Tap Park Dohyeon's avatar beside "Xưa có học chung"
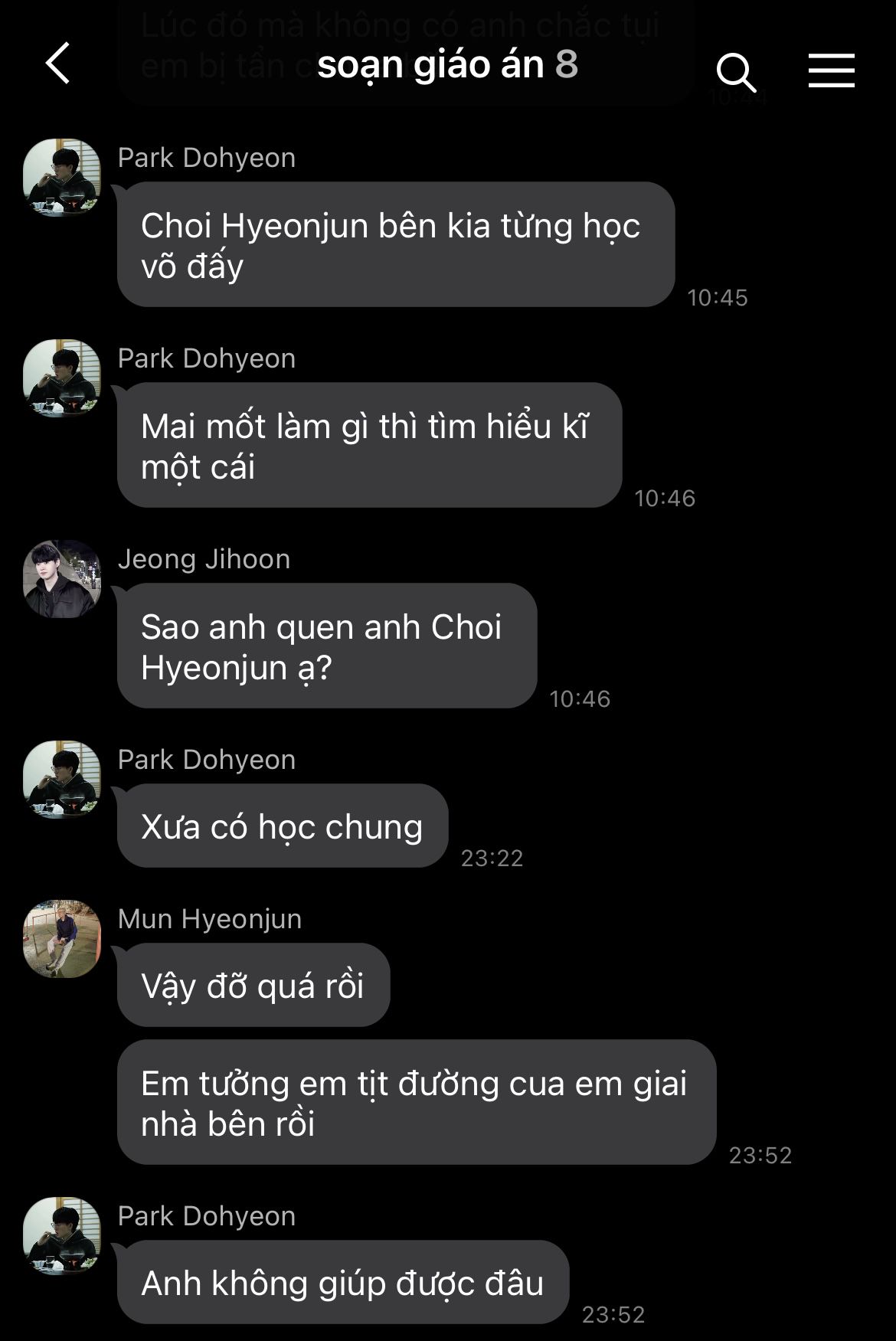Viewport: 896px width, 1341px height. coord(62,780)
